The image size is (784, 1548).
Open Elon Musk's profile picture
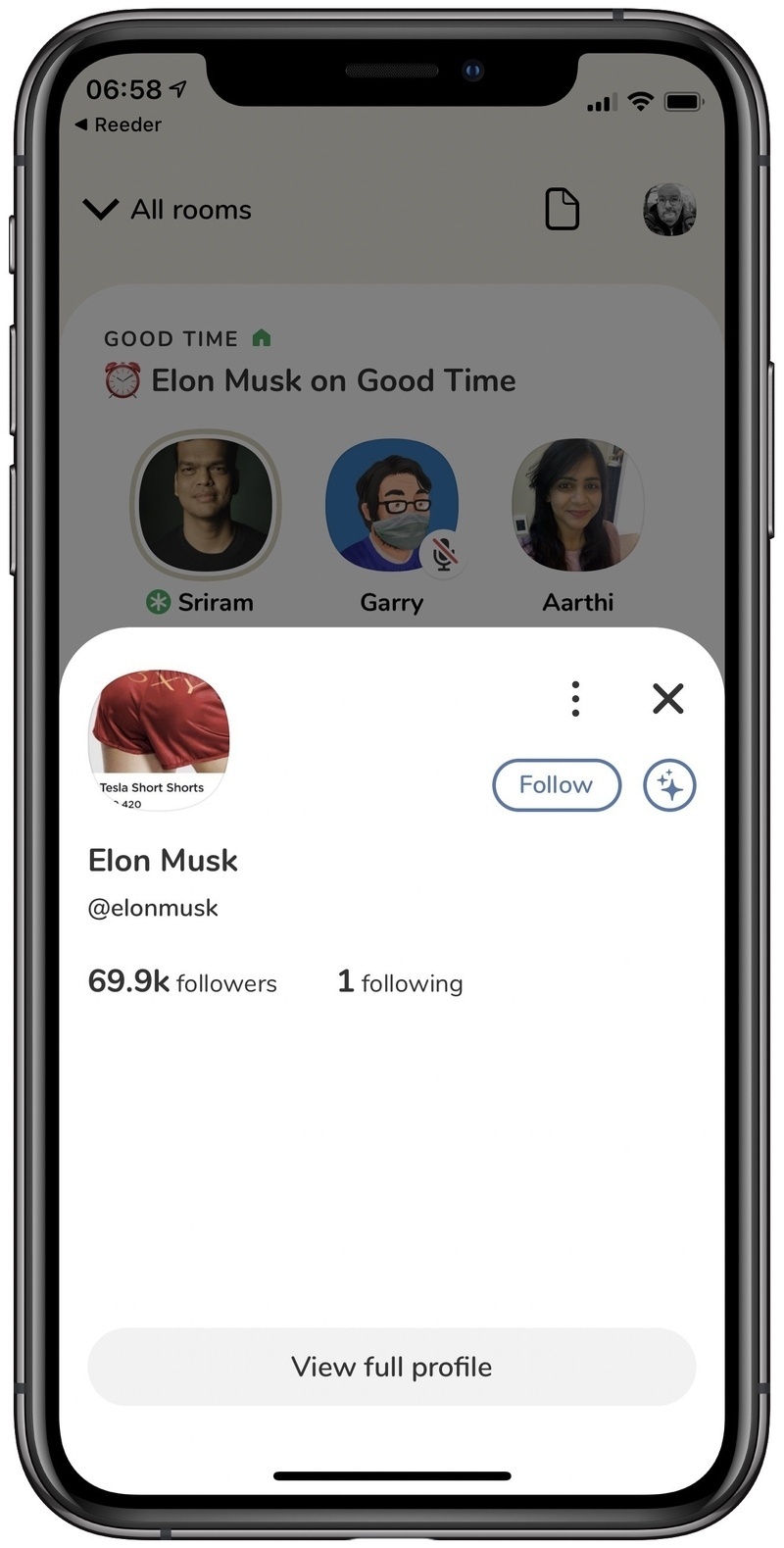[x=159, y=740]
